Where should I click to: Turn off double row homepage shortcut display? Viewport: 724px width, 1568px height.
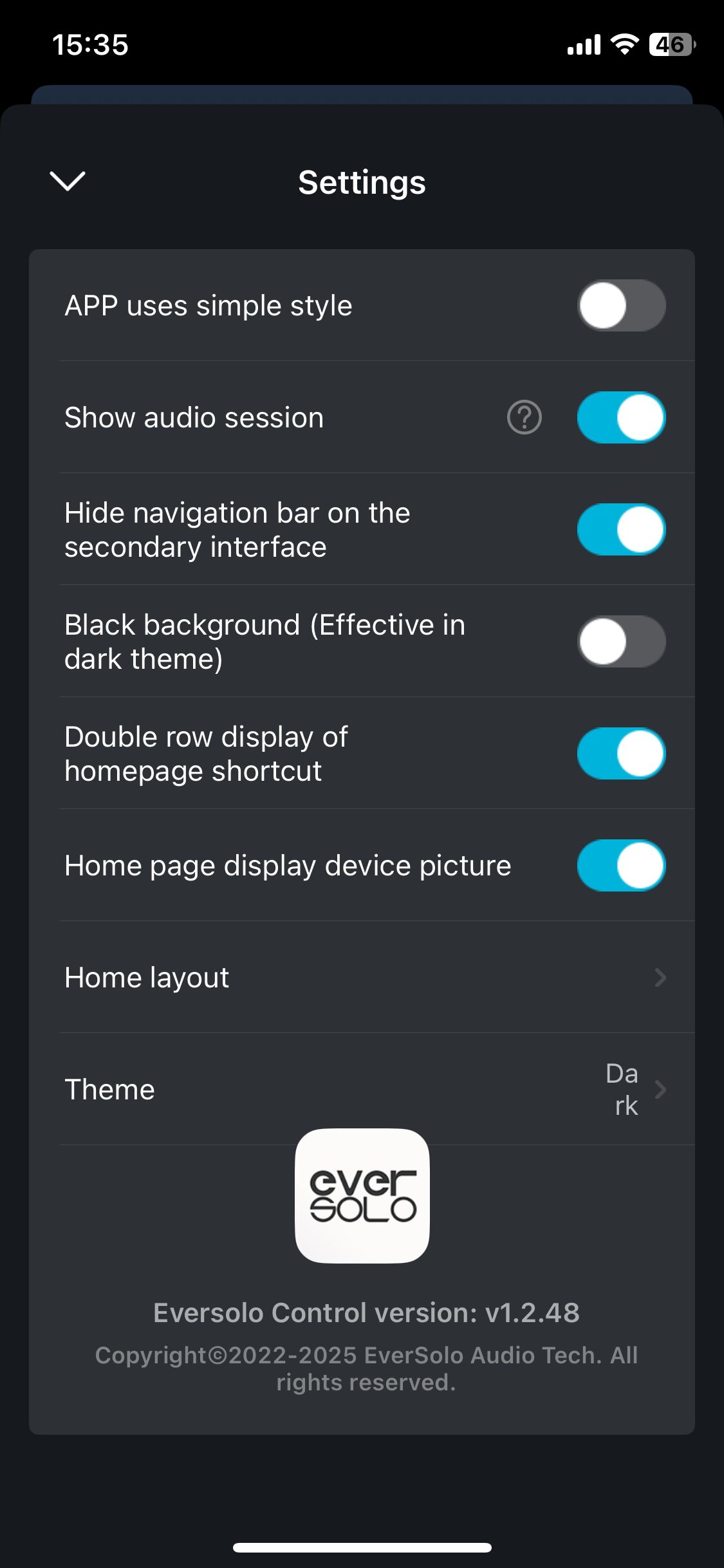coord(621,753)
